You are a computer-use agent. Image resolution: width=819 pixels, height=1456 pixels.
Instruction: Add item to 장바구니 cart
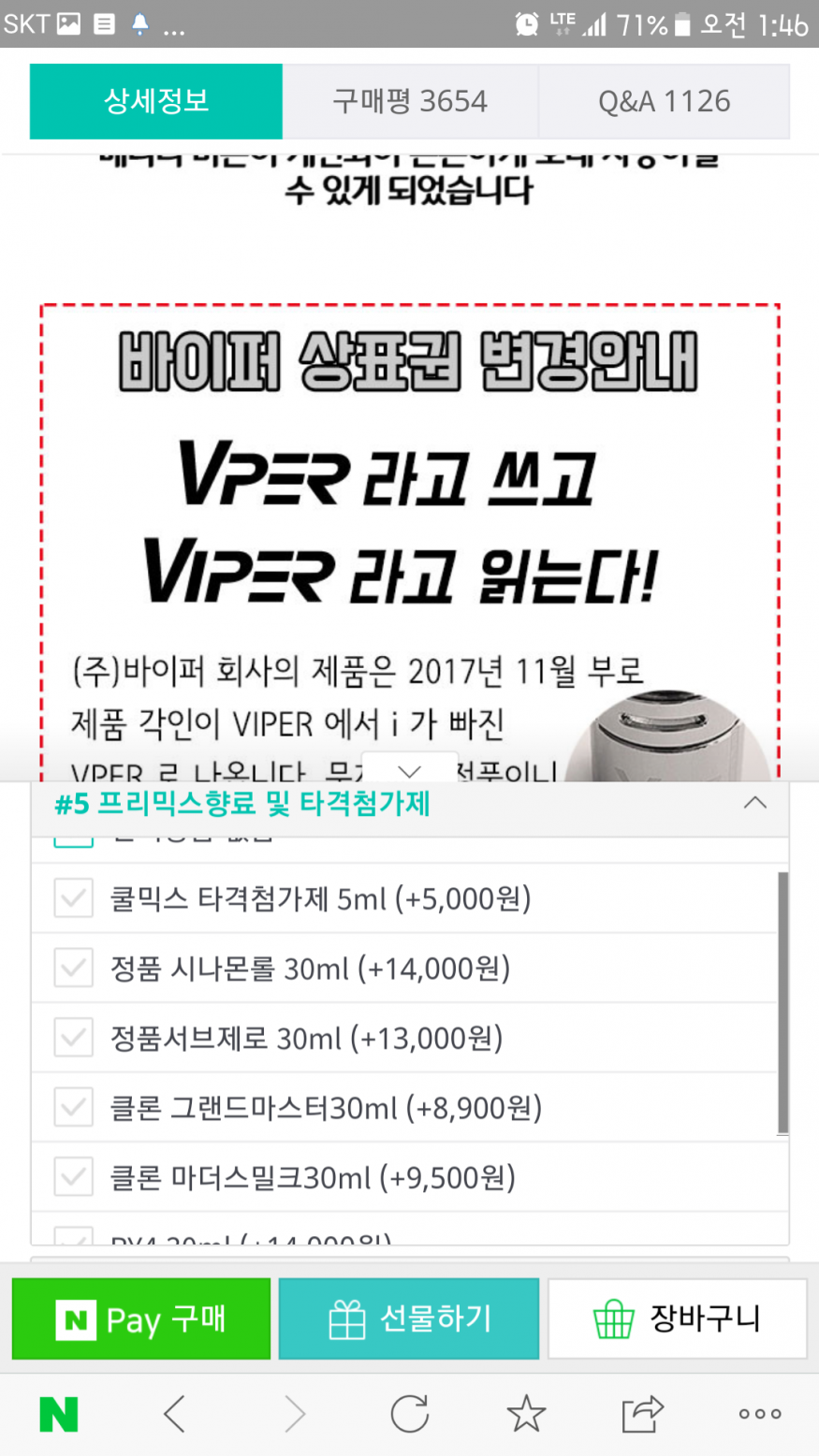677,1319
